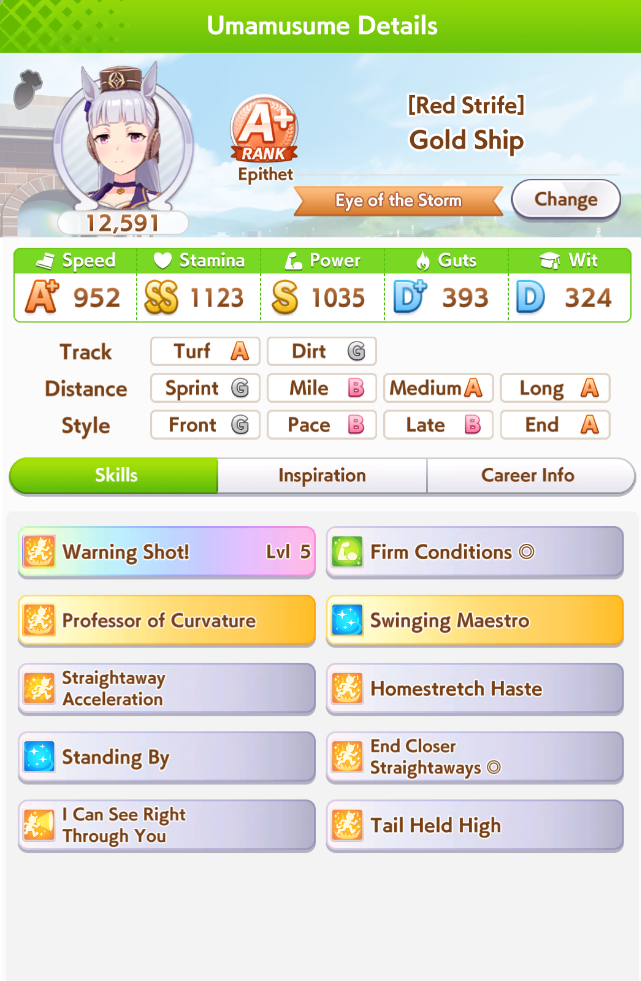Open the Tail Held High skill

[475, 825]
